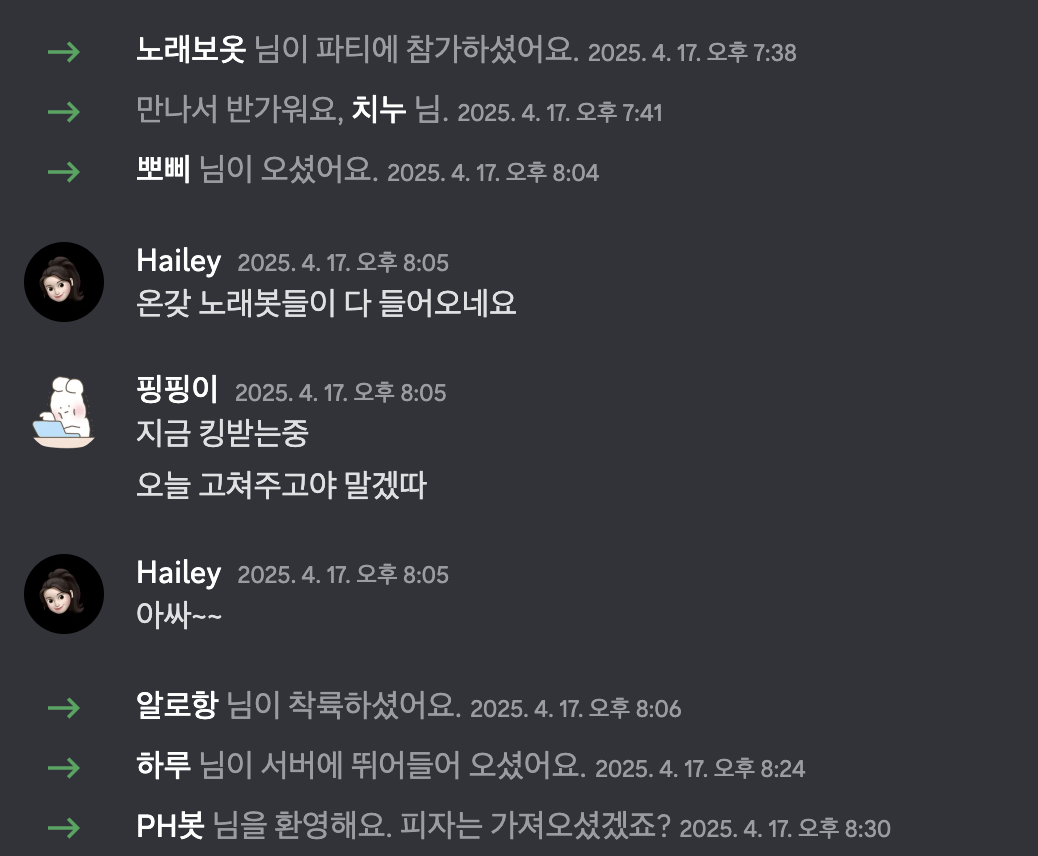Tap the 핑핑이 username above 지금 킹받는중
This screenshot has height=856, width=1038.
pyautogui.click(x=177, y=392)
